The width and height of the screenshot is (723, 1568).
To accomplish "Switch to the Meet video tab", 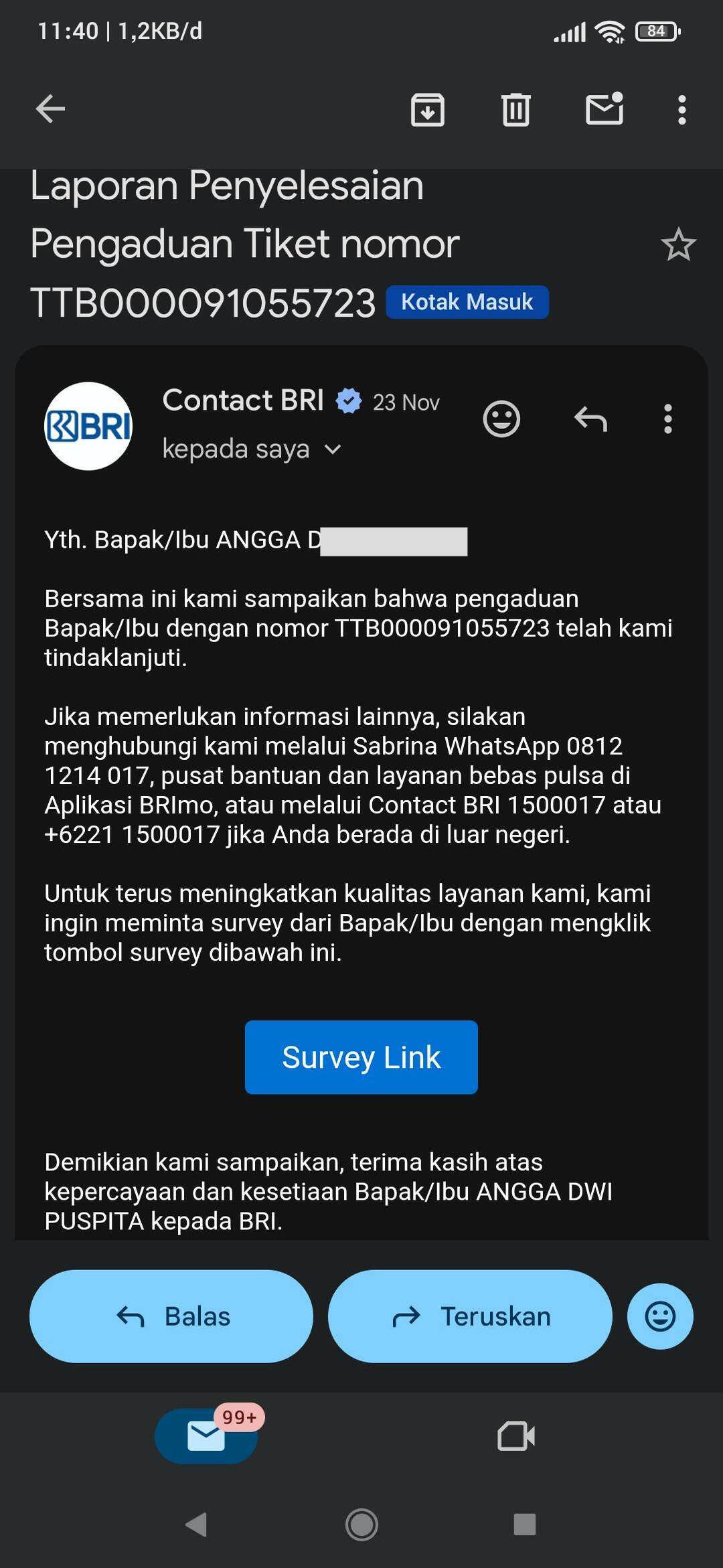I will click(516, 1435).
